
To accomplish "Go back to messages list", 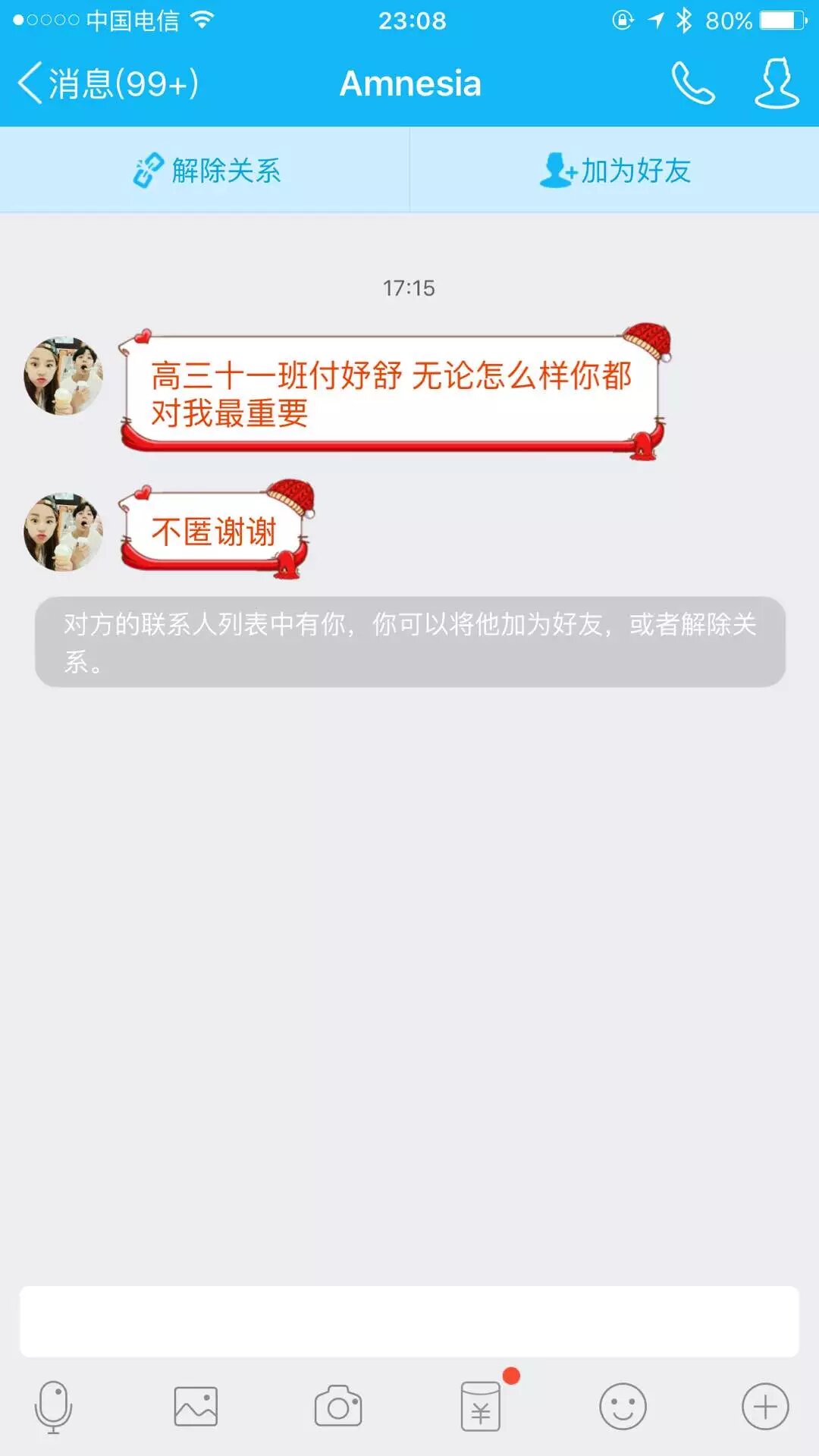I will (106, 83).
